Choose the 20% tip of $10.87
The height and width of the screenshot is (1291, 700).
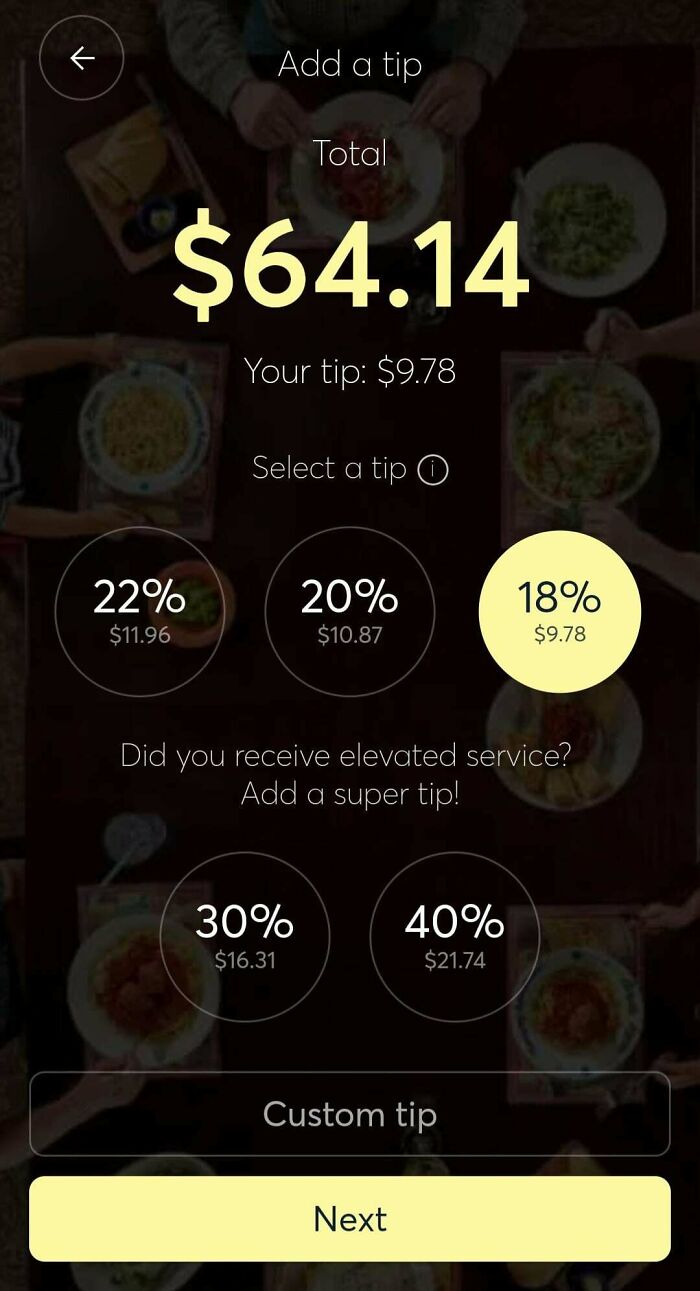click(x=350, y=611)
